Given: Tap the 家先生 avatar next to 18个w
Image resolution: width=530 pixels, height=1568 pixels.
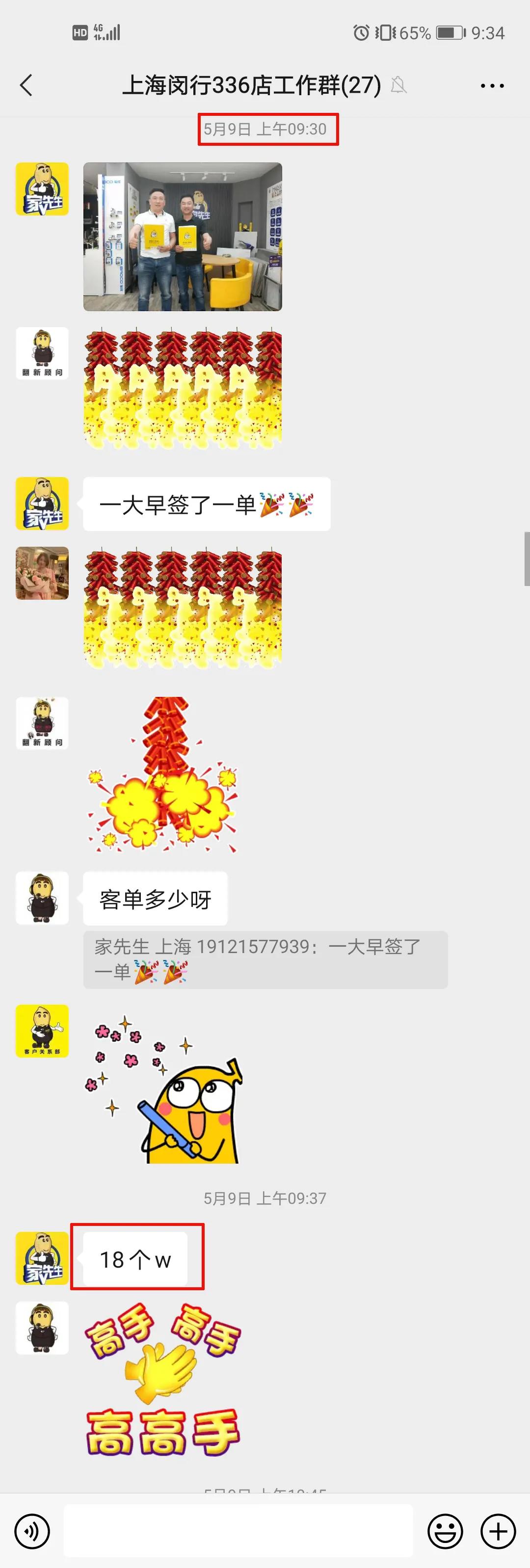Looking at the screenshot, I should click(42, 1258).
